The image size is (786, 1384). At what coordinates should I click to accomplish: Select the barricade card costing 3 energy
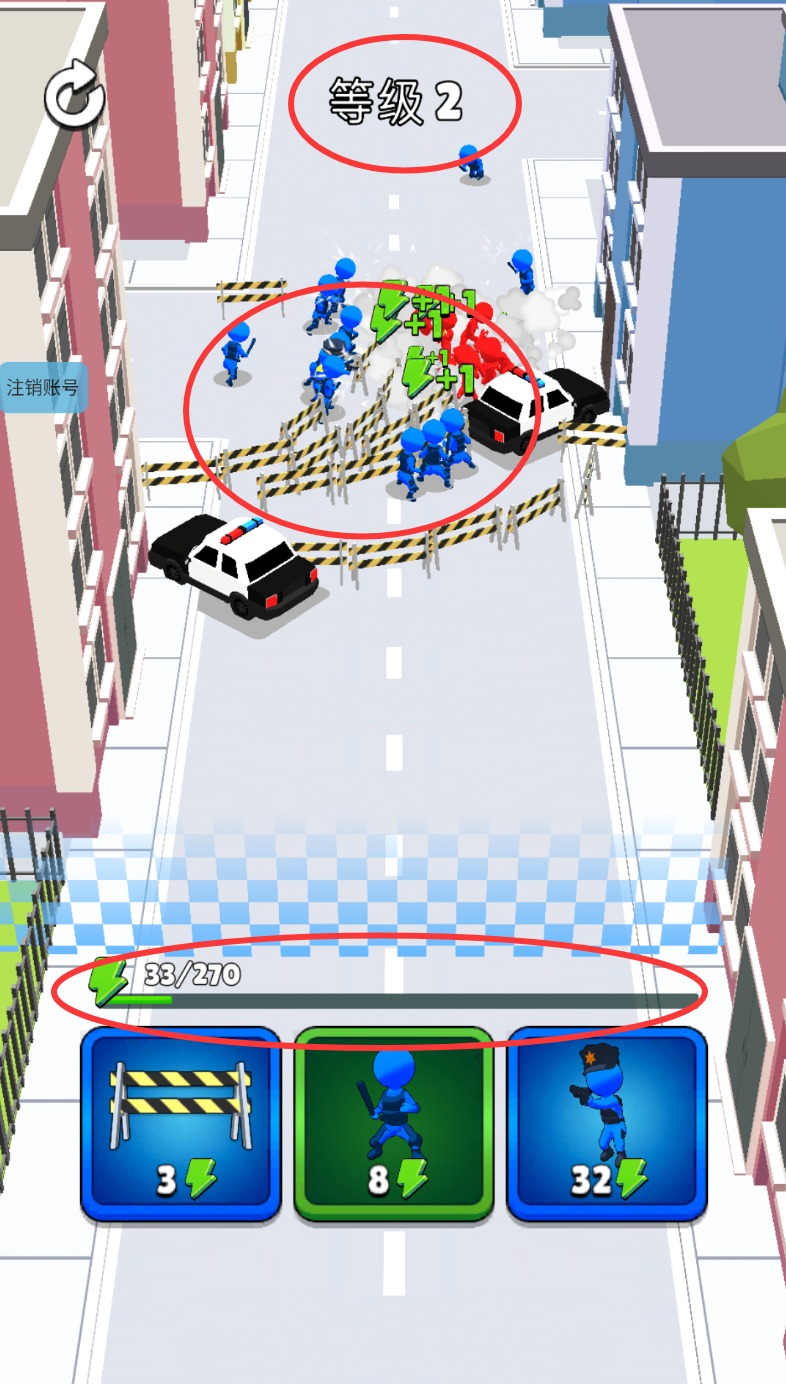click(180, 1124)
